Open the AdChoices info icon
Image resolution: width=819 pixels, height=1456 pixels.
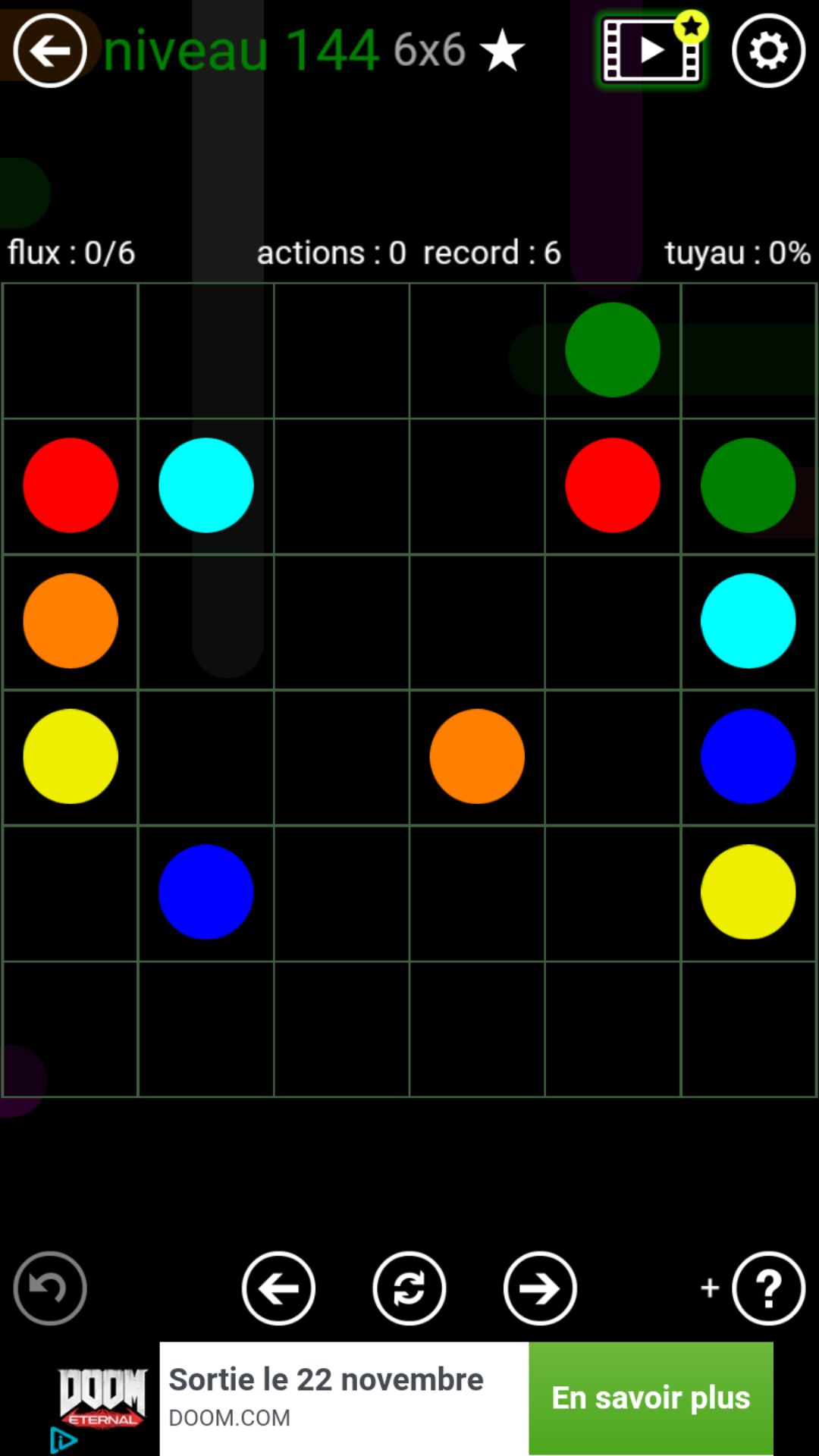64,1440
